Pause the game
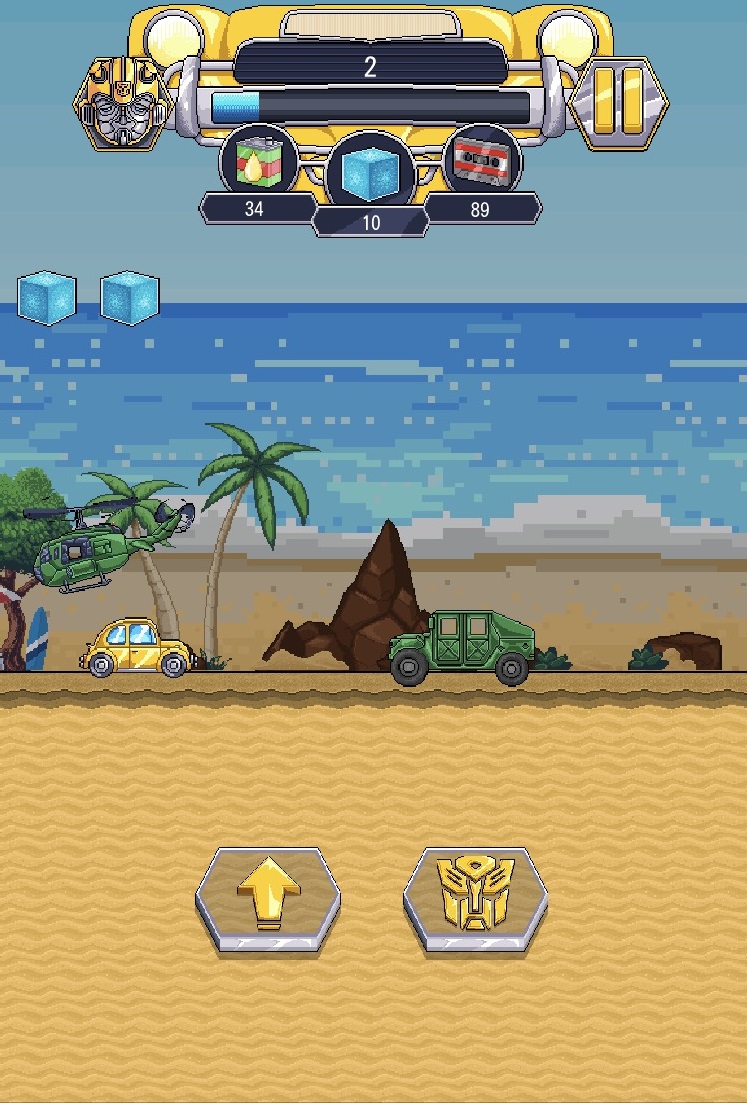Screen dimensions: 747x1103 click(x=618, y=102)
